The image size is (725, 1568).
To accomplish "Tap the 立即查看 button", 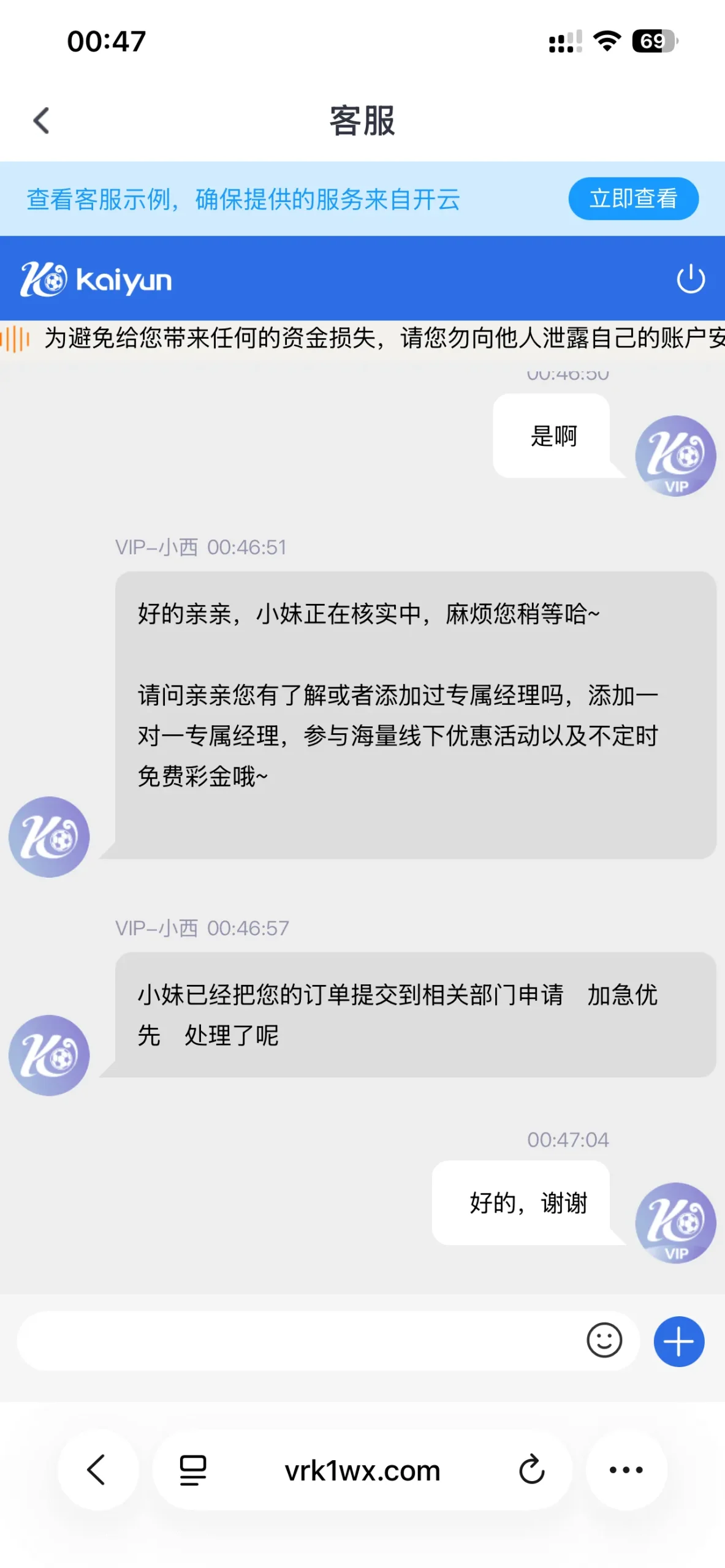I will pos(632,198).
